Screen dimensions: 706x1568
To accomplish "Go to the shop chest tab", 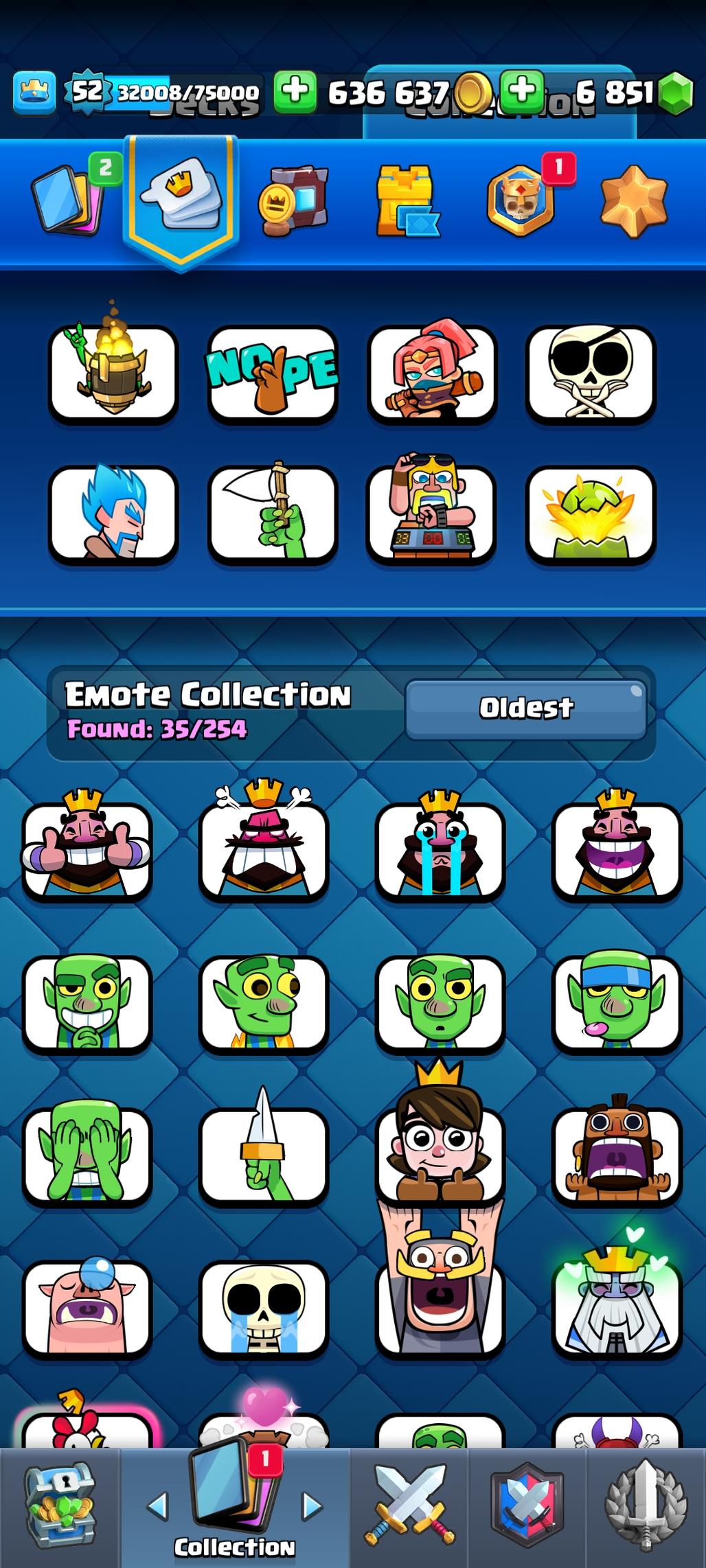I will (60, 1508).
